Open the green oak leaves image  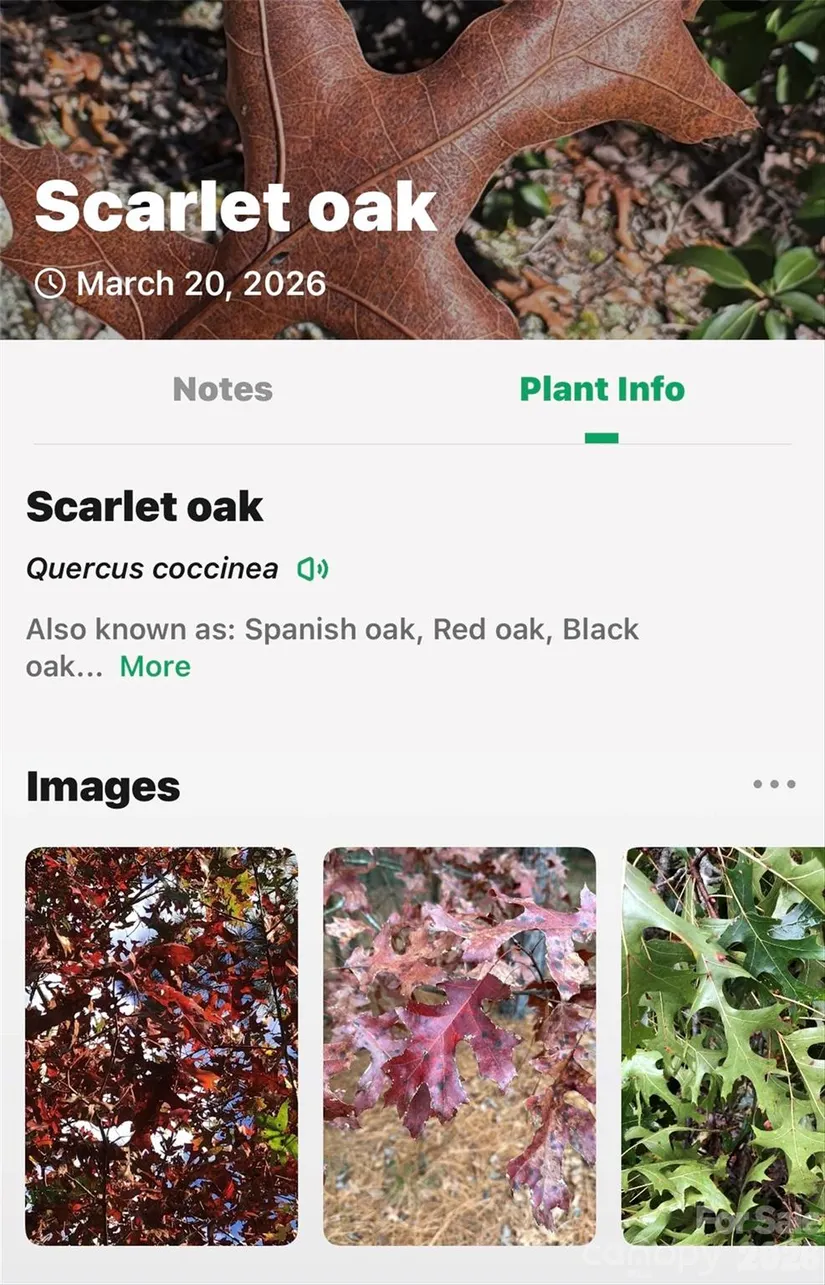724,1045
